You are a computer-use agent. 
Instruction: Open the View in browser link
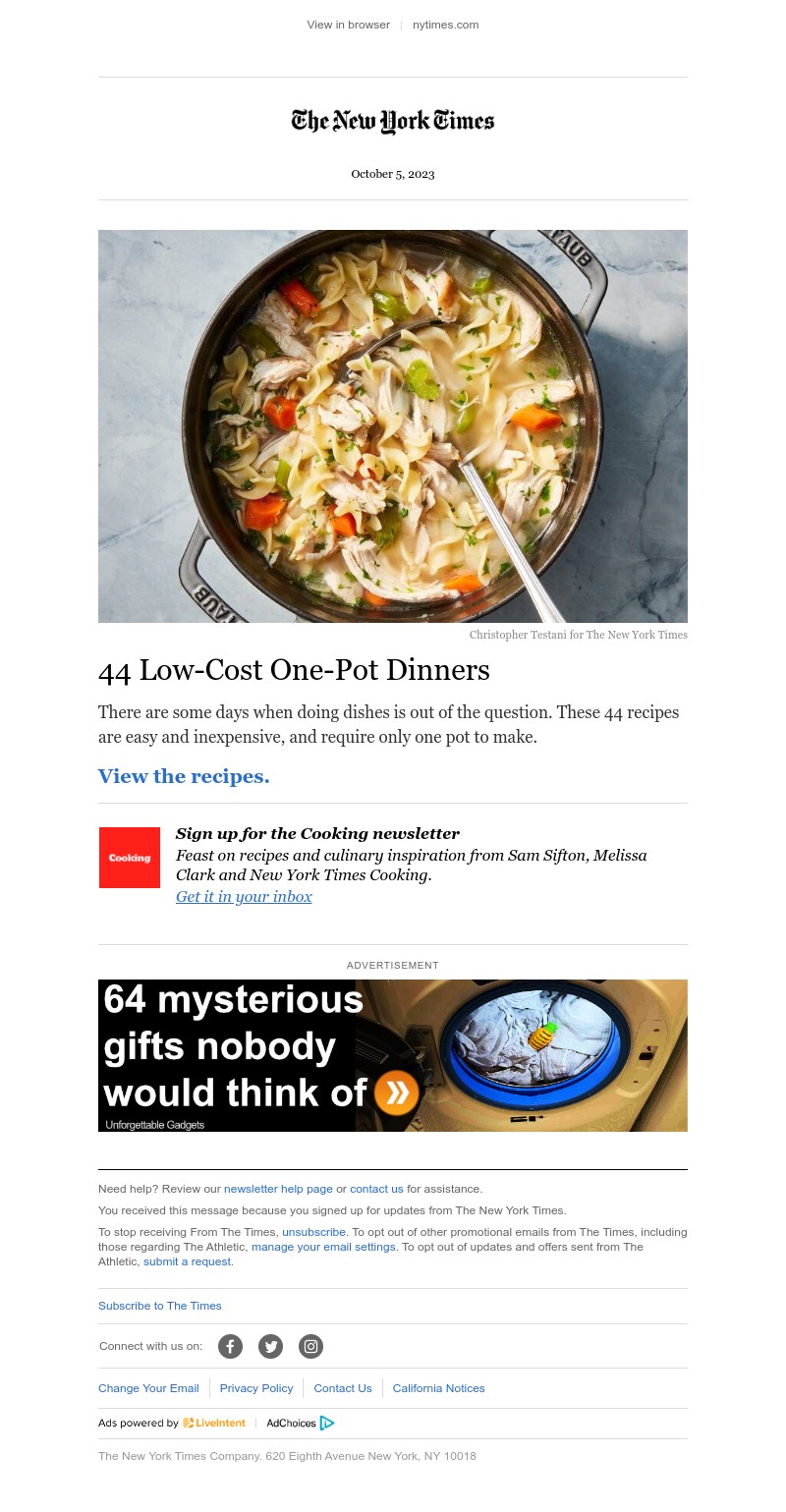(x=348, y=25)
